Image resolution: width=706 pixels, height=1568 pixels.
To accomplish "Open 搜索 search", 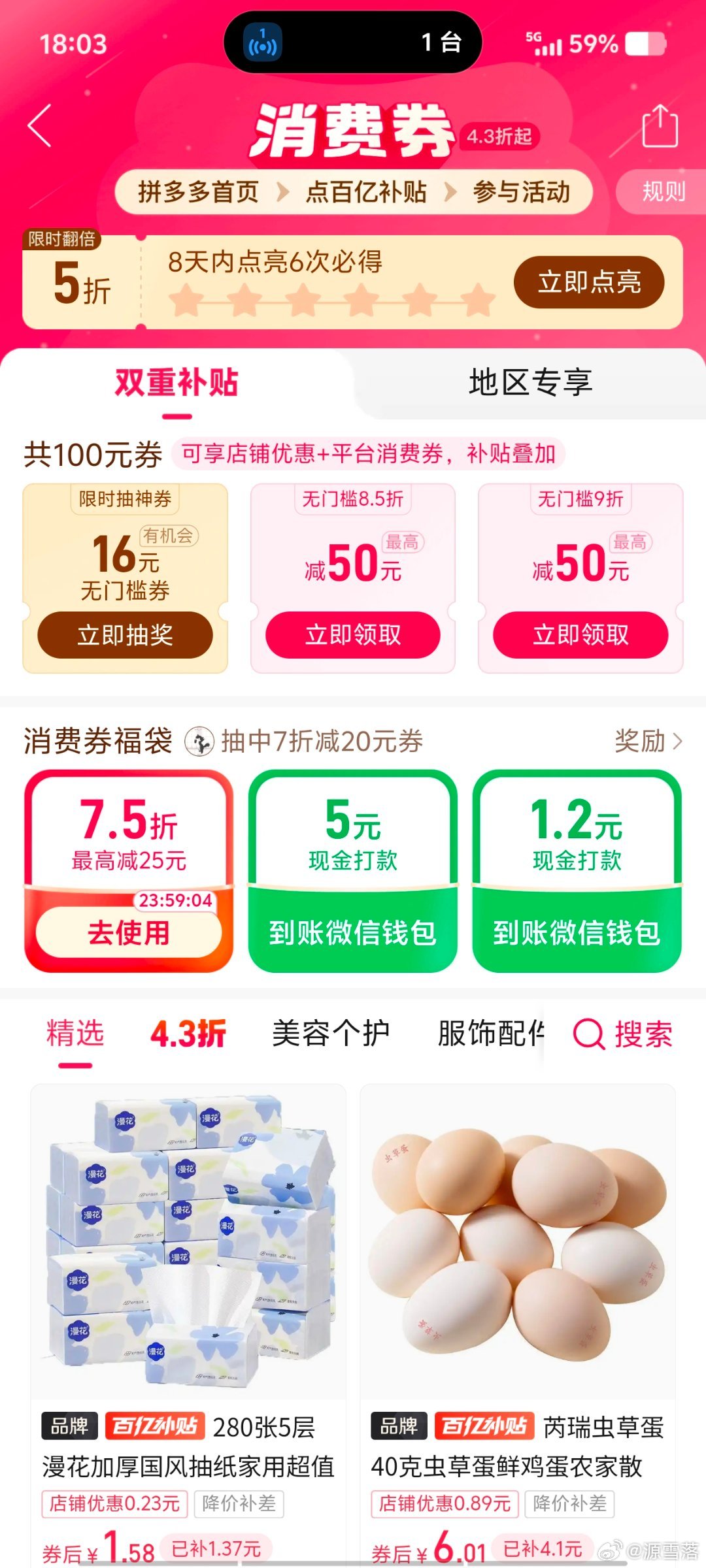I will click(x=624, y=1034).
